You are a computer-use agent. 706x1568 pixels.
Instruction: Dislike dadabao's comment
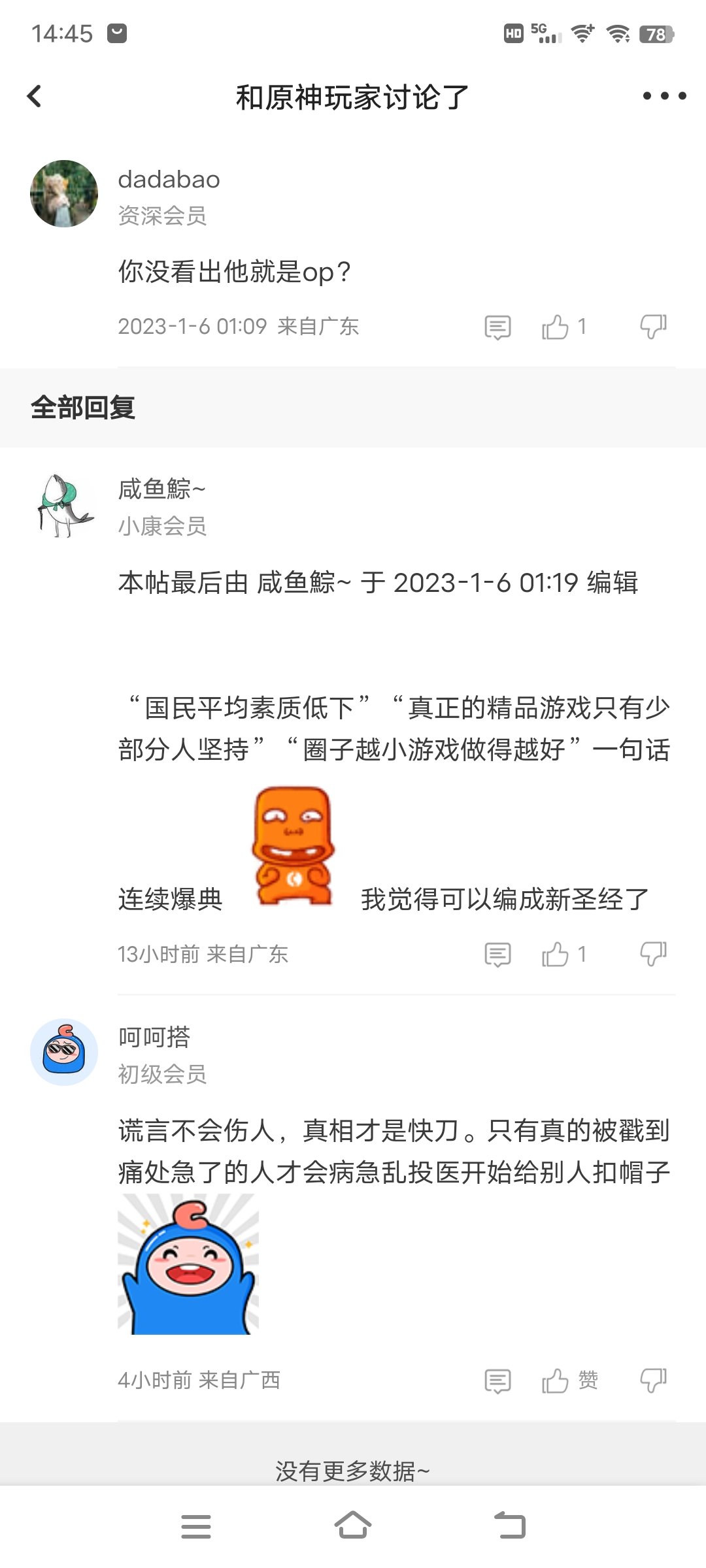pyautogui.click(x=653, y=327)
